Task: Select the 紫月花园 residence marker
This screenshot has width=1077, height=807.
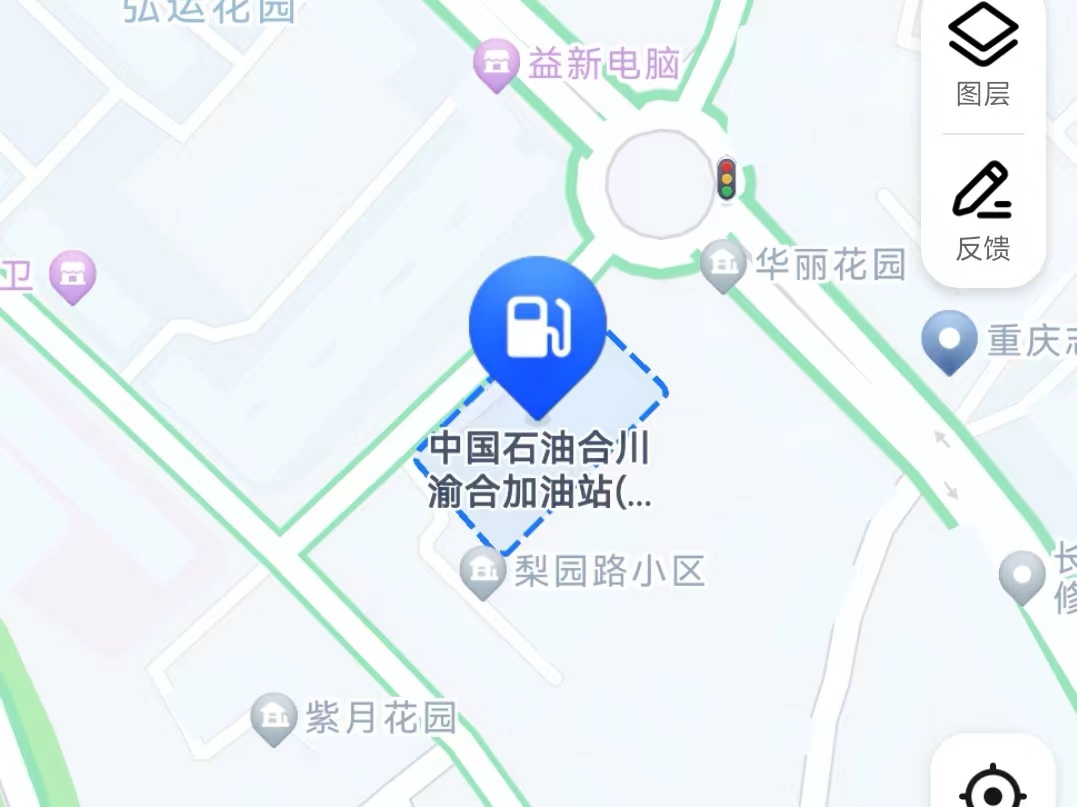Action: click(273, 717)
